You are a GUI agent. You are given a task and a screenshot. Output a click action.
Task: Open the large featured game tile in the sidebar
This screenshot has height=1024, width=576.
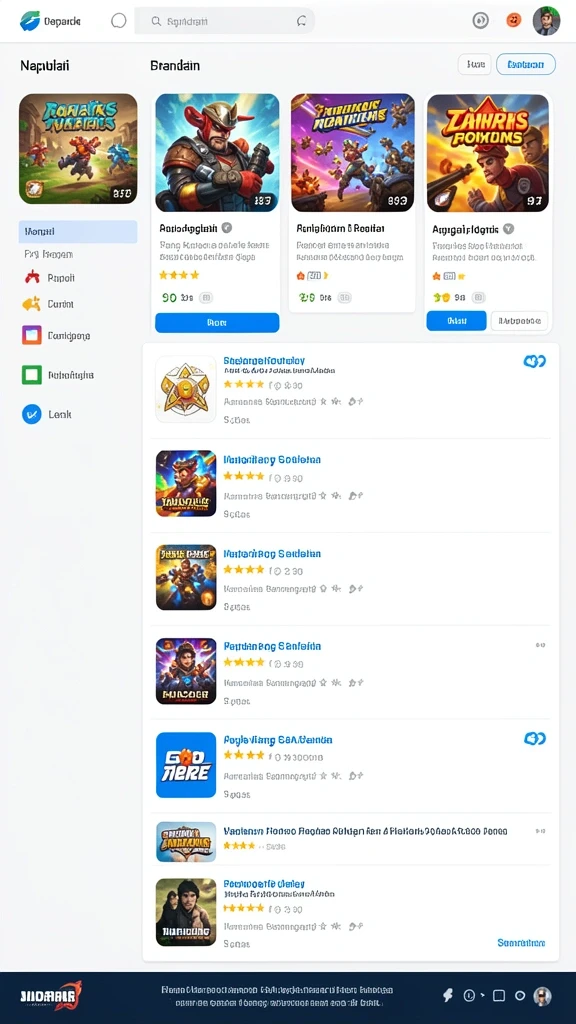pyautogui.click(x=78, y=149)
